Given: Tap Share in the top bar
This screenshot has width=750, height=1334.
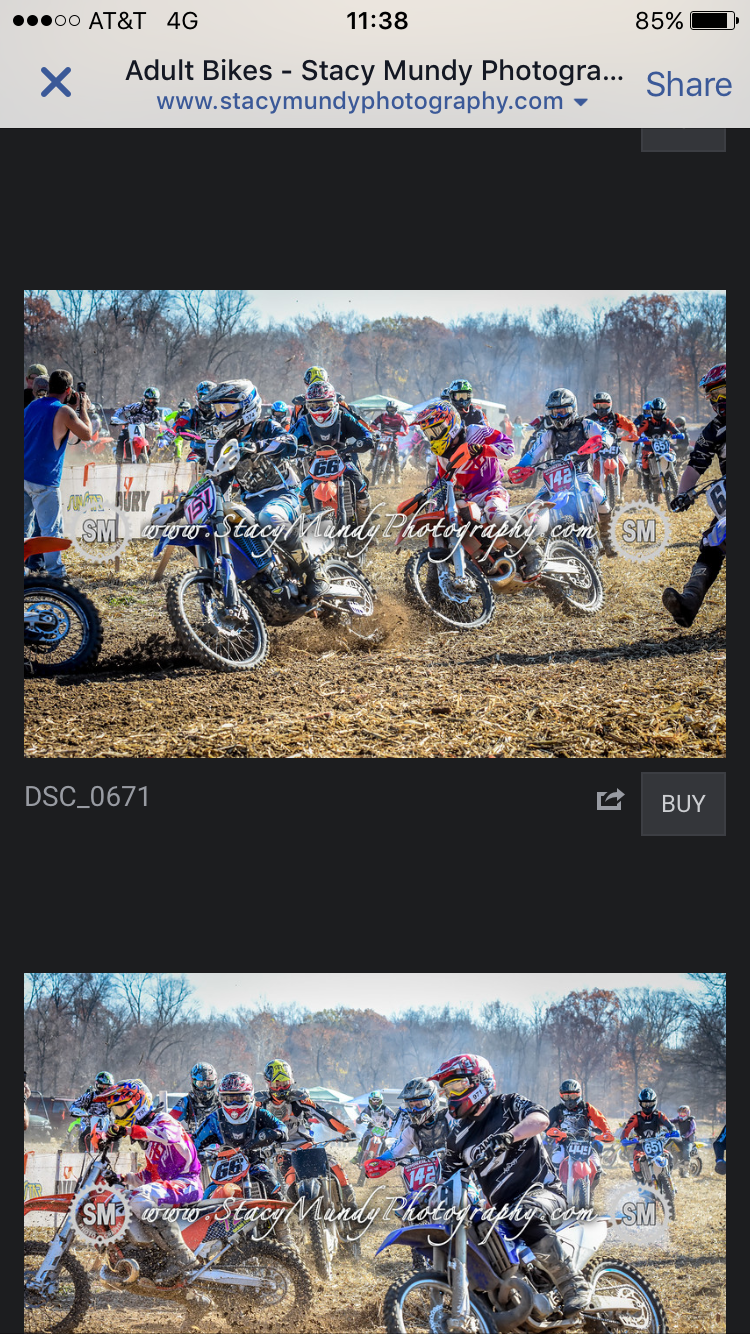Looking at the screenshot, I should [x=688, y=84].
